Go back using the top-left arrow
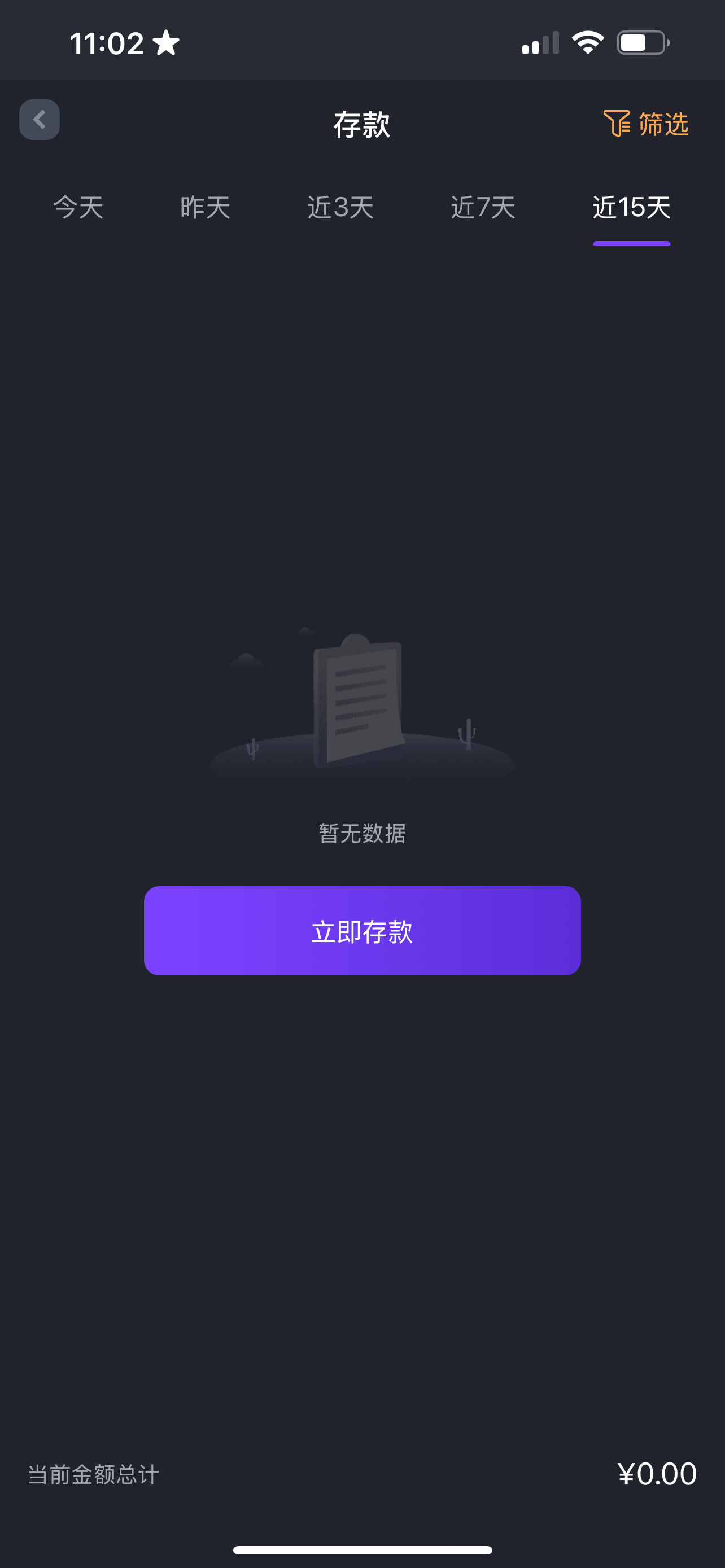725x1568 pixels. click(x=40, y=120)
